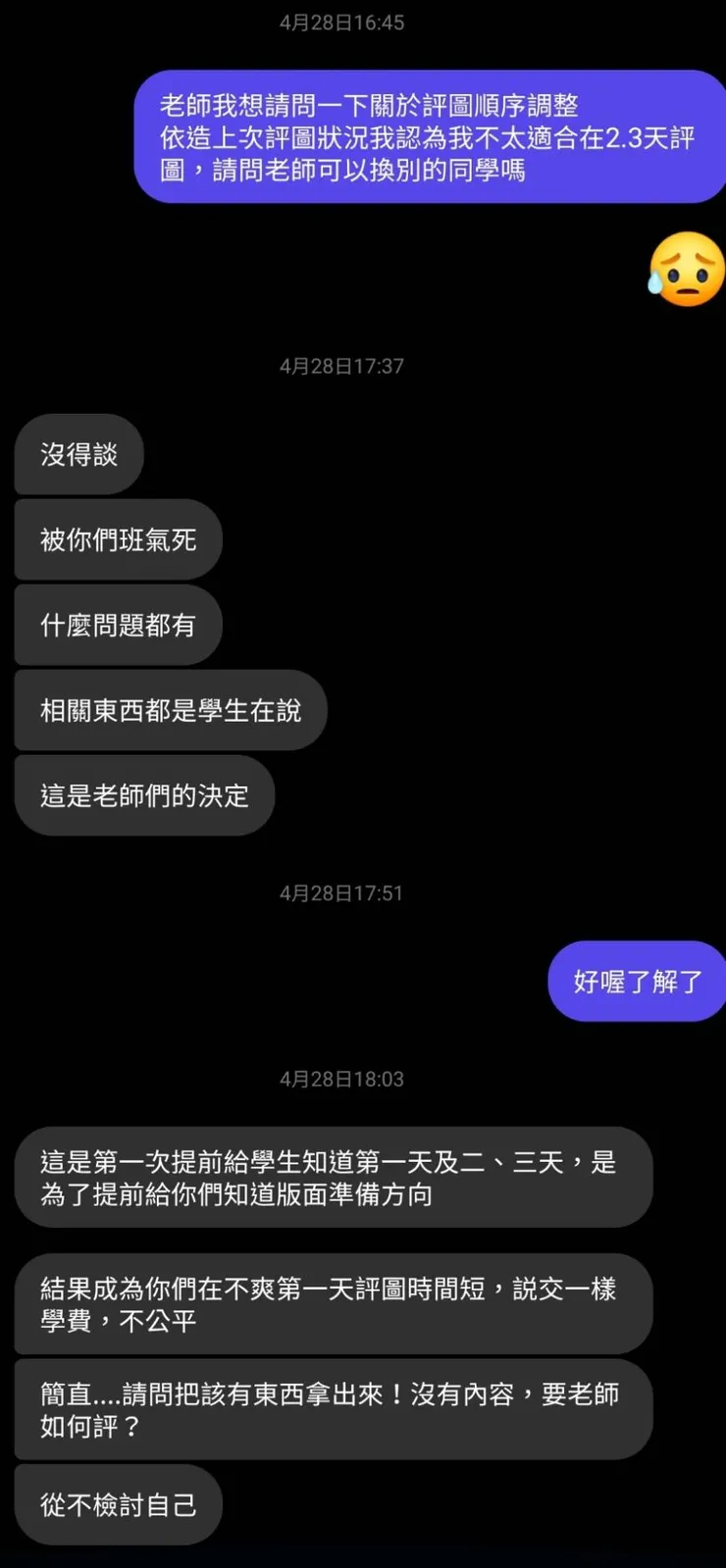Select the timestamp 4月28日17:37

339,367
